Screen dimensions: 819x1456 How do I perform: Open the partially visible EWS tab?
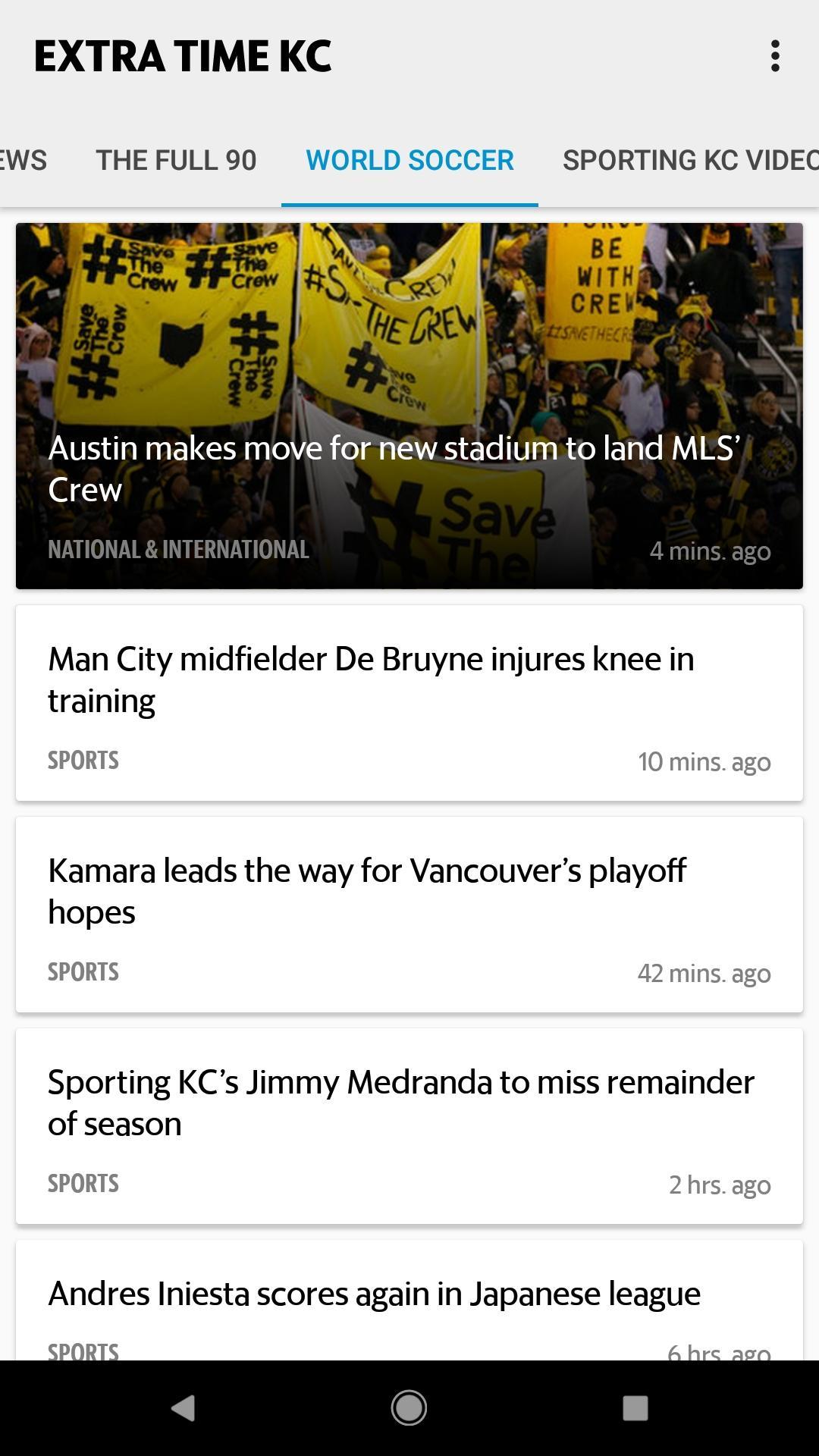pyautogui.click(x=24, y=160)
